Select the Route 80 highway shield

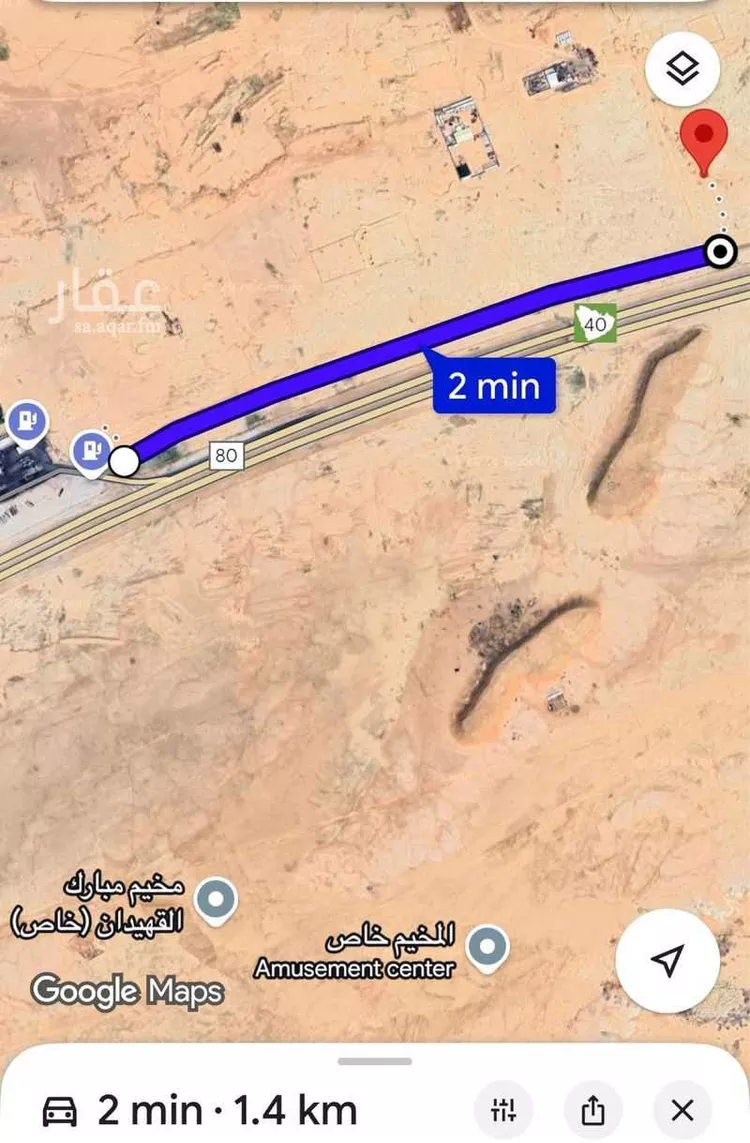coord(228,456)
